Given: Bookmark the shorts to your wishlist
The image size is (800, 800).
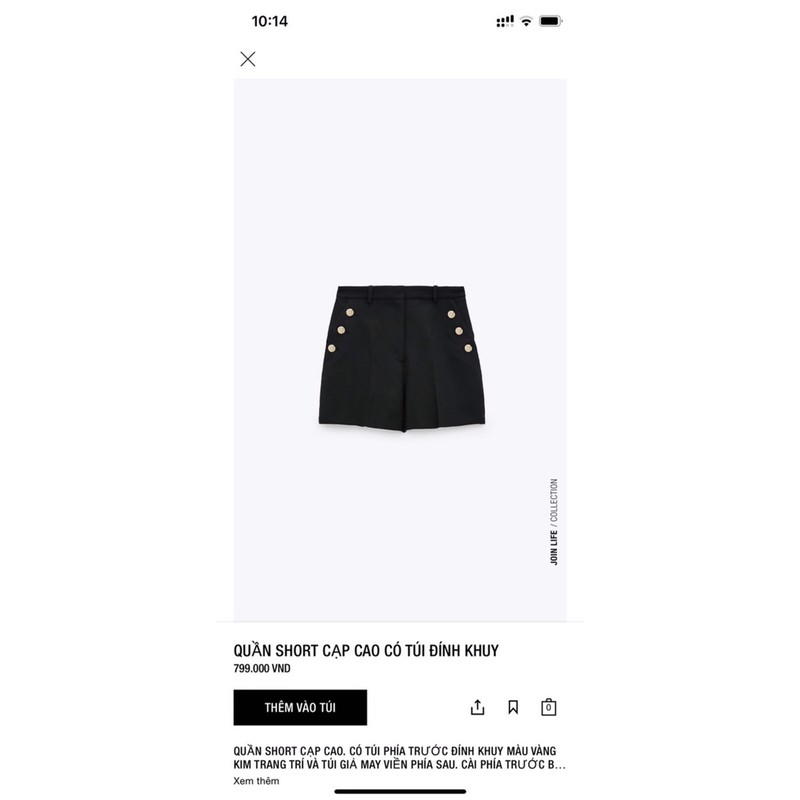Looking at the screenshot, I should 513,707.
